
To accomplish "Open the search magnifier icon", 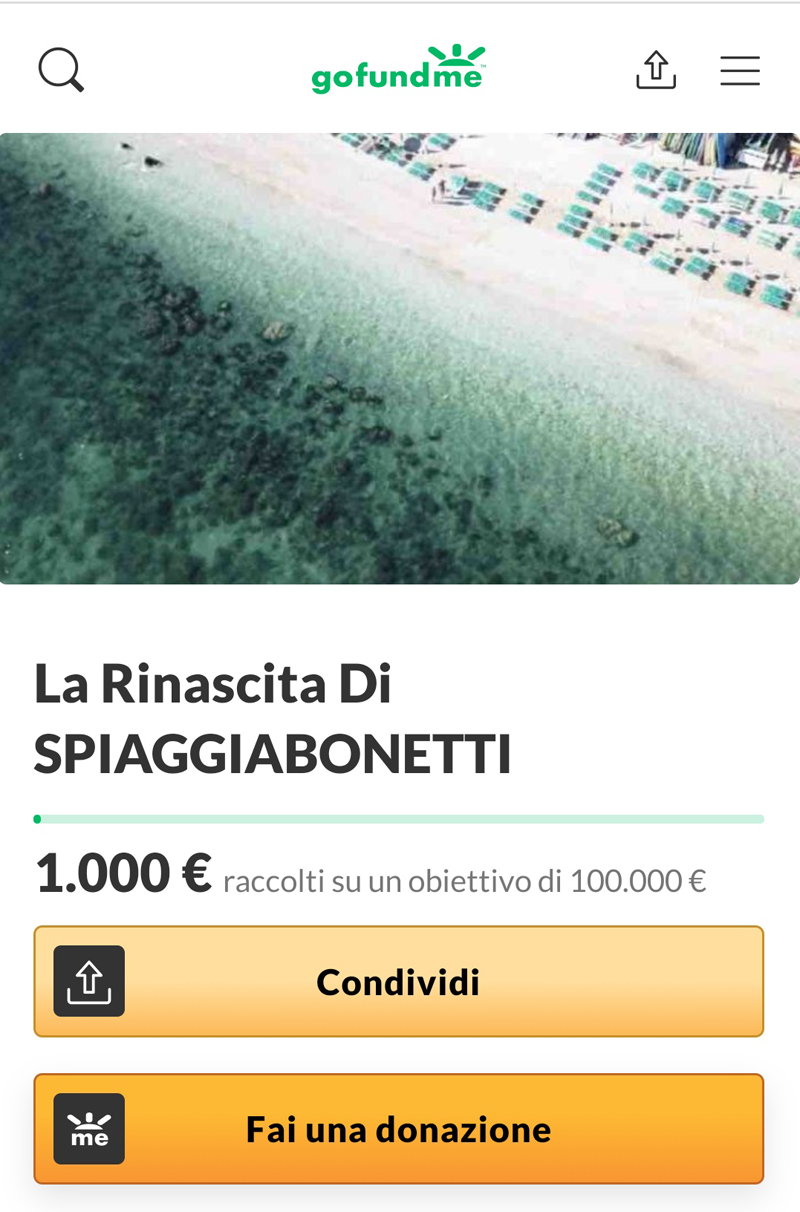I will (x=61, y=71).
